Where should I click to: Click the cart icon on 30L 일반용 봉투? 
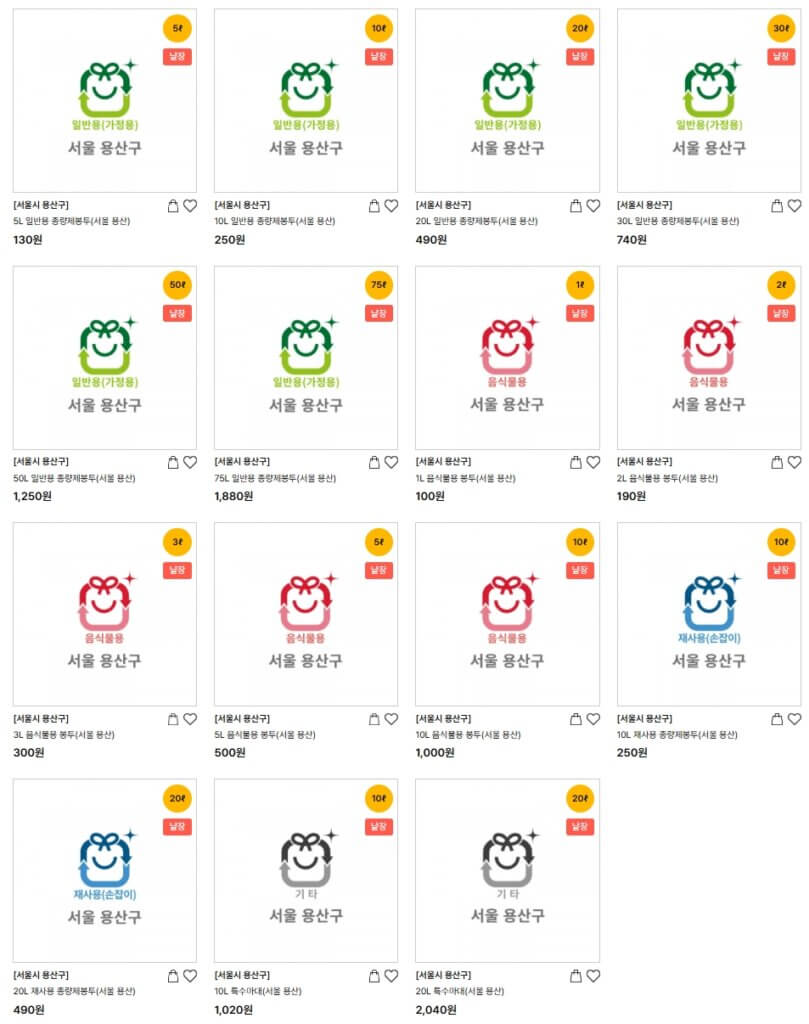tap(778, 205)
